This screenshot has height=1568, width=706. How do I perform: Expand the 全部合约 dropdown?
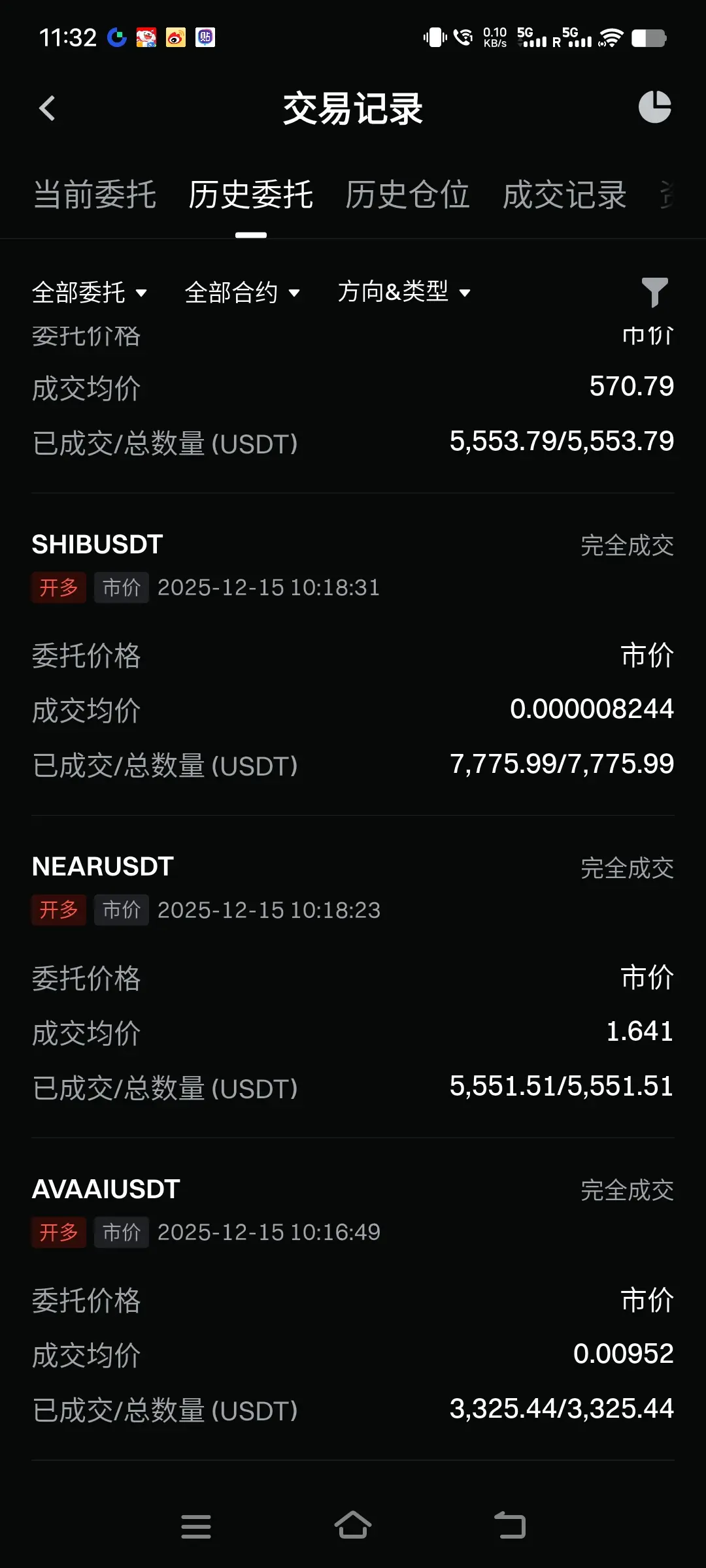click(243, 292)
